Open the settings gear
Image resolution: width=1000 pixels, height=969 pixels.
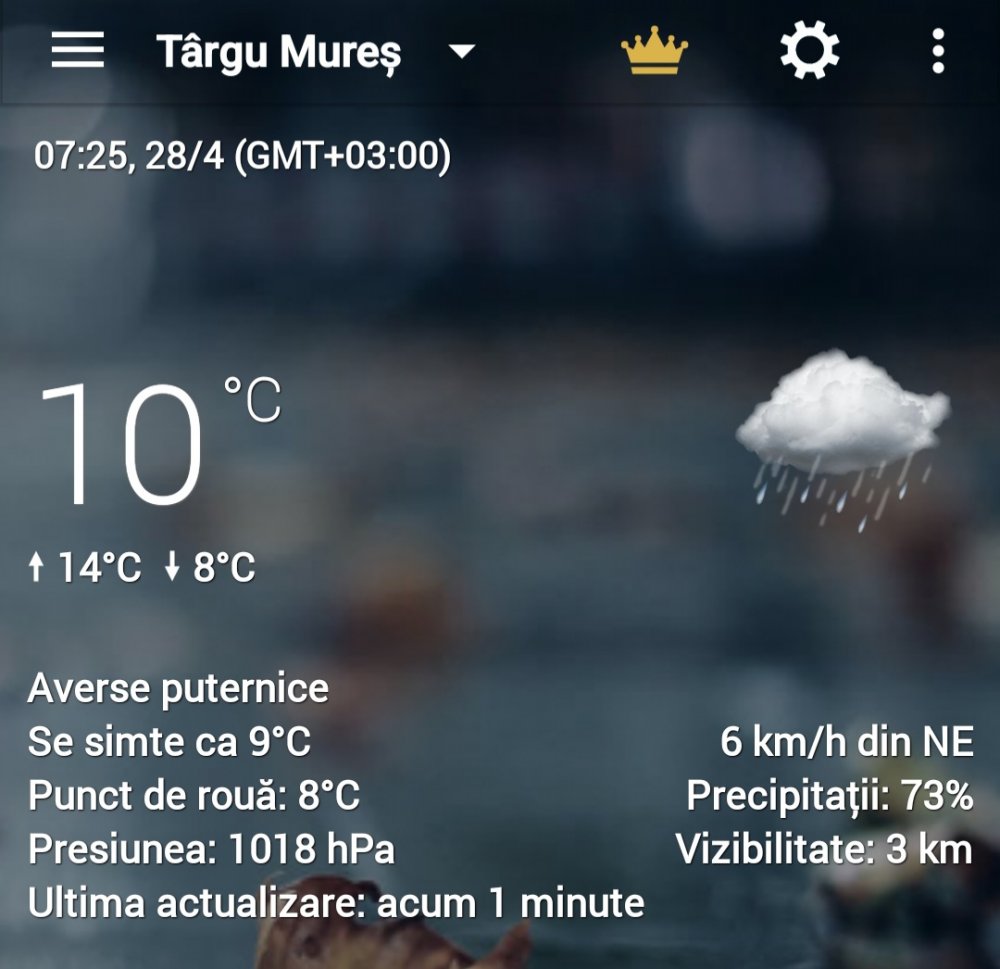pyautogui.click(x=809, y=50)
